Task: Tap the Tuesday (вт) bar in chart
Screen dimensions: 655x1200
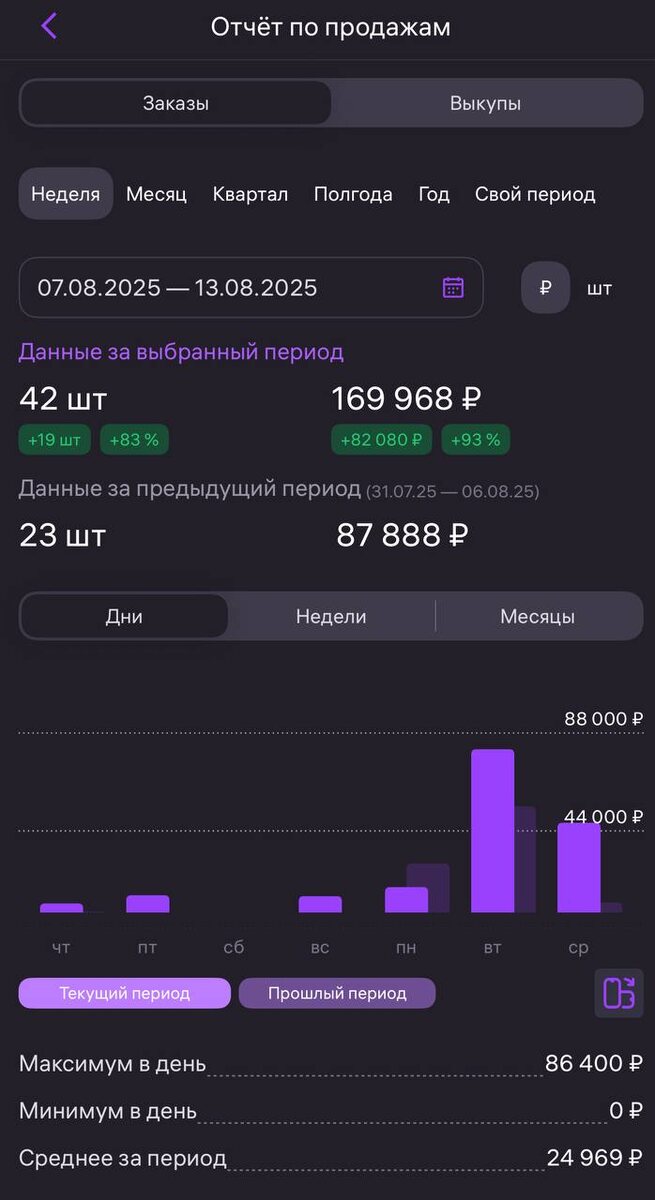Action: pos(493,831)
